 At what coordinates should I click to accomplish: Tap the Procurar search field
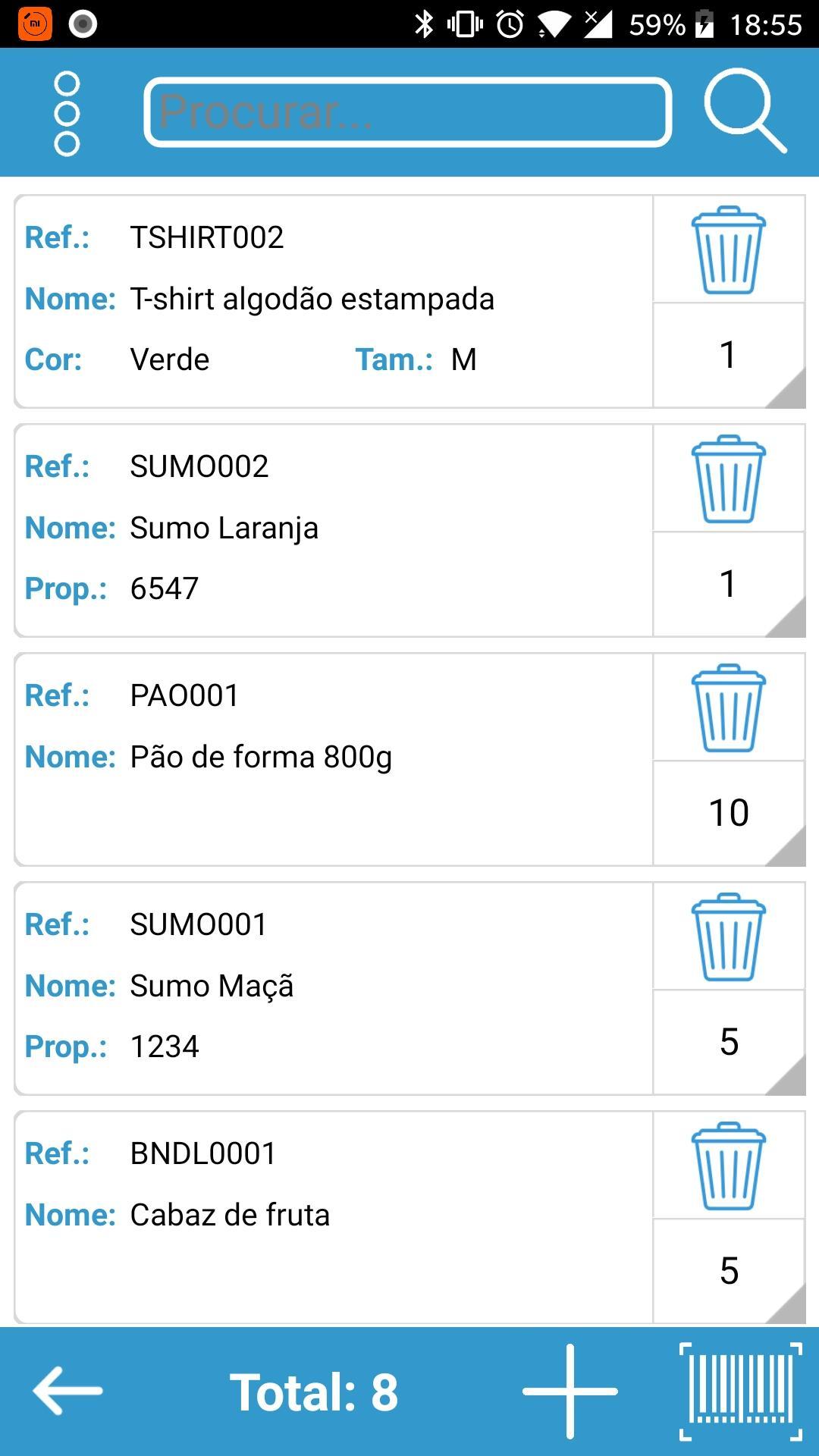408,112
